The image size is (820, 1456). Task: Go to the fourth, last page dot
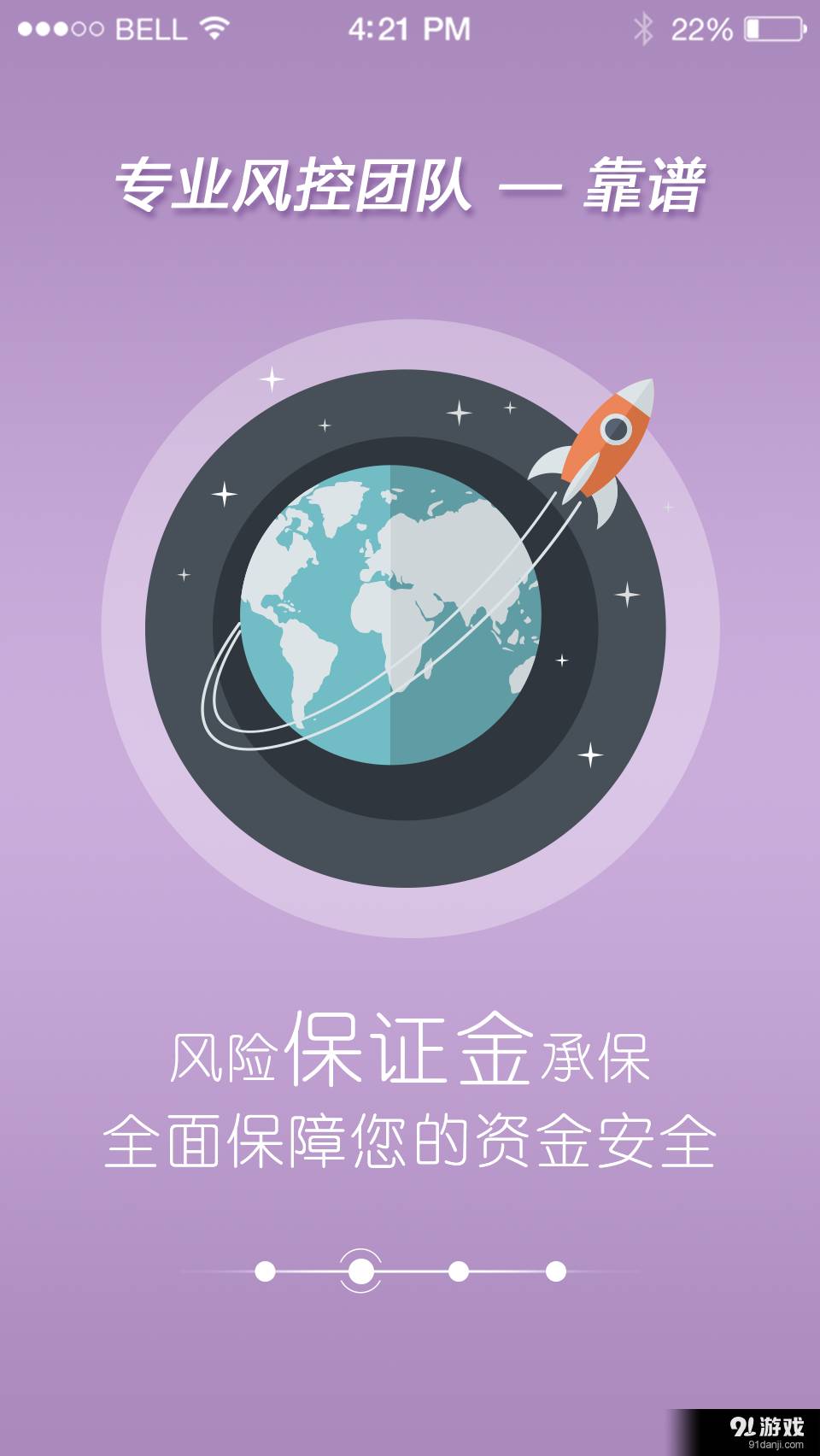(x=556, y=1271)
